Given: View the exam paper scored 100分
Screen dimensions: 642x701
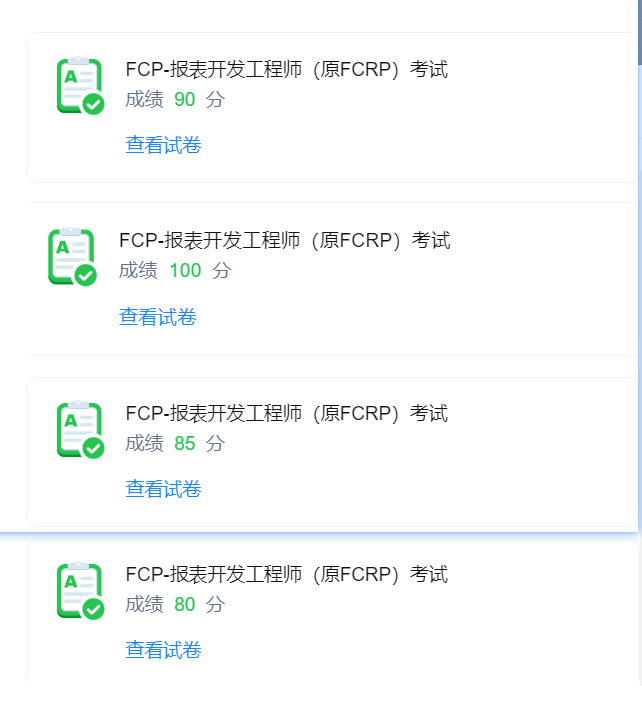Looking at the screenshot, I should click(157, 317).
